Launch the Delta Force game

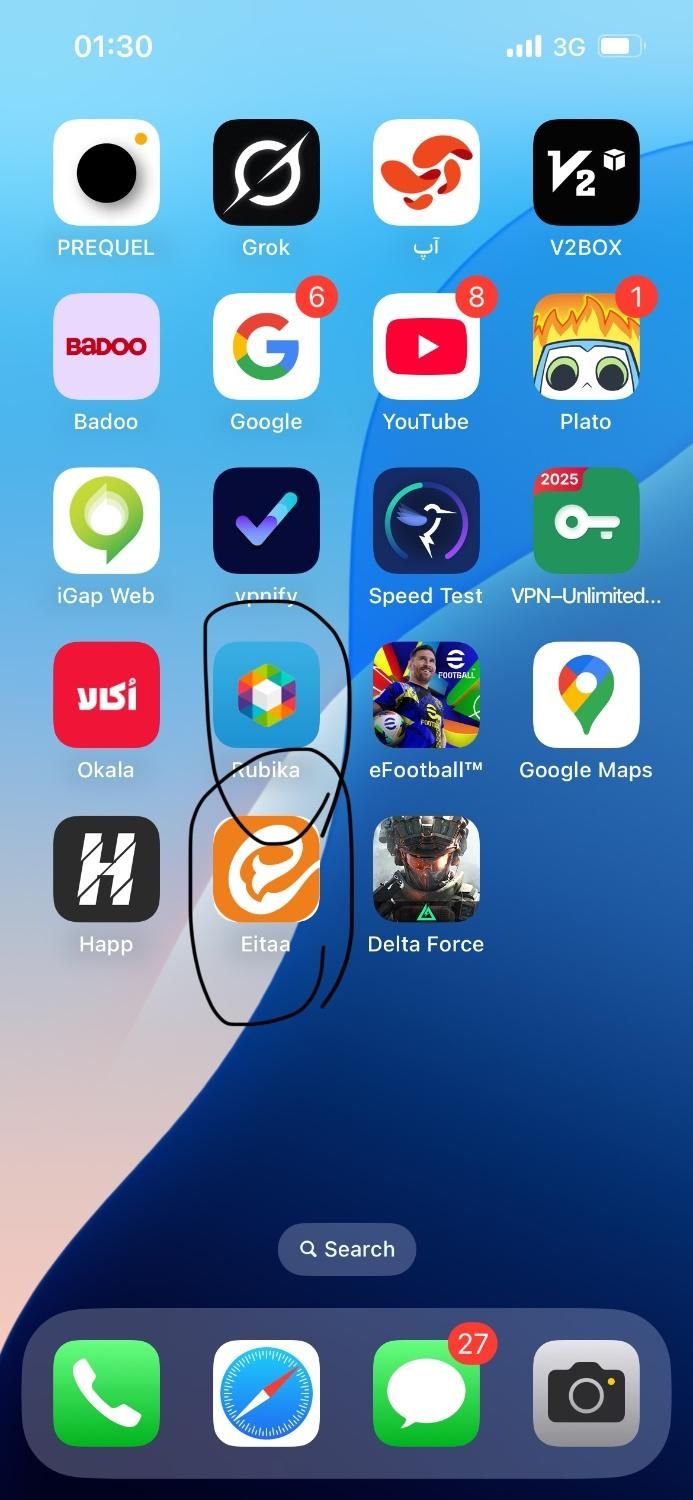[426, 869]
